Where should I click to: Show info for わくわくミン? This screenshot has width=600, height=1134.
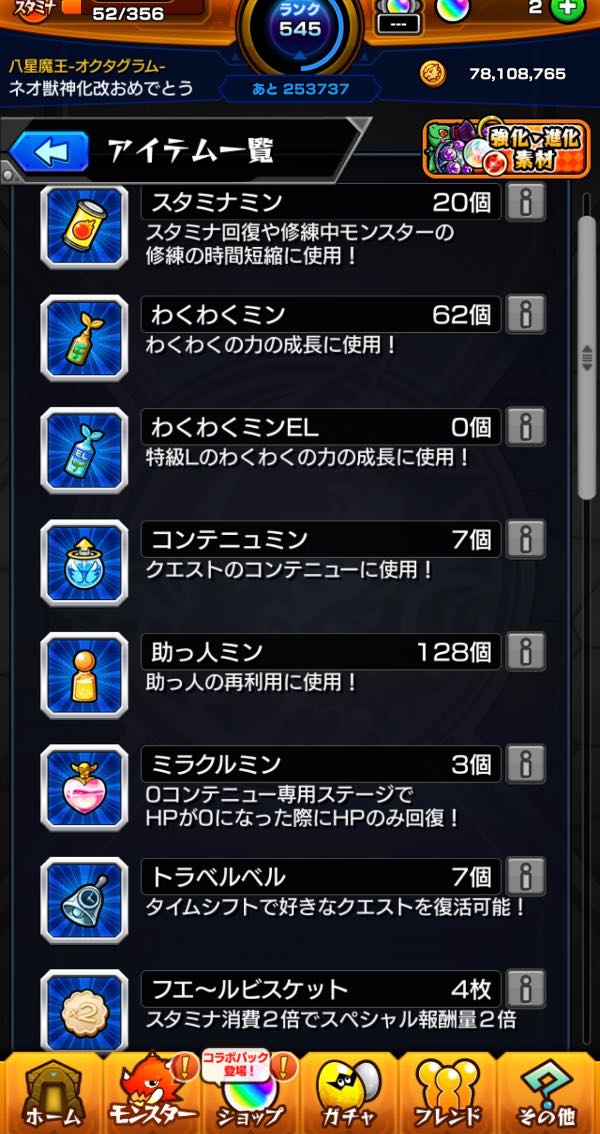(x=526, y=314)
